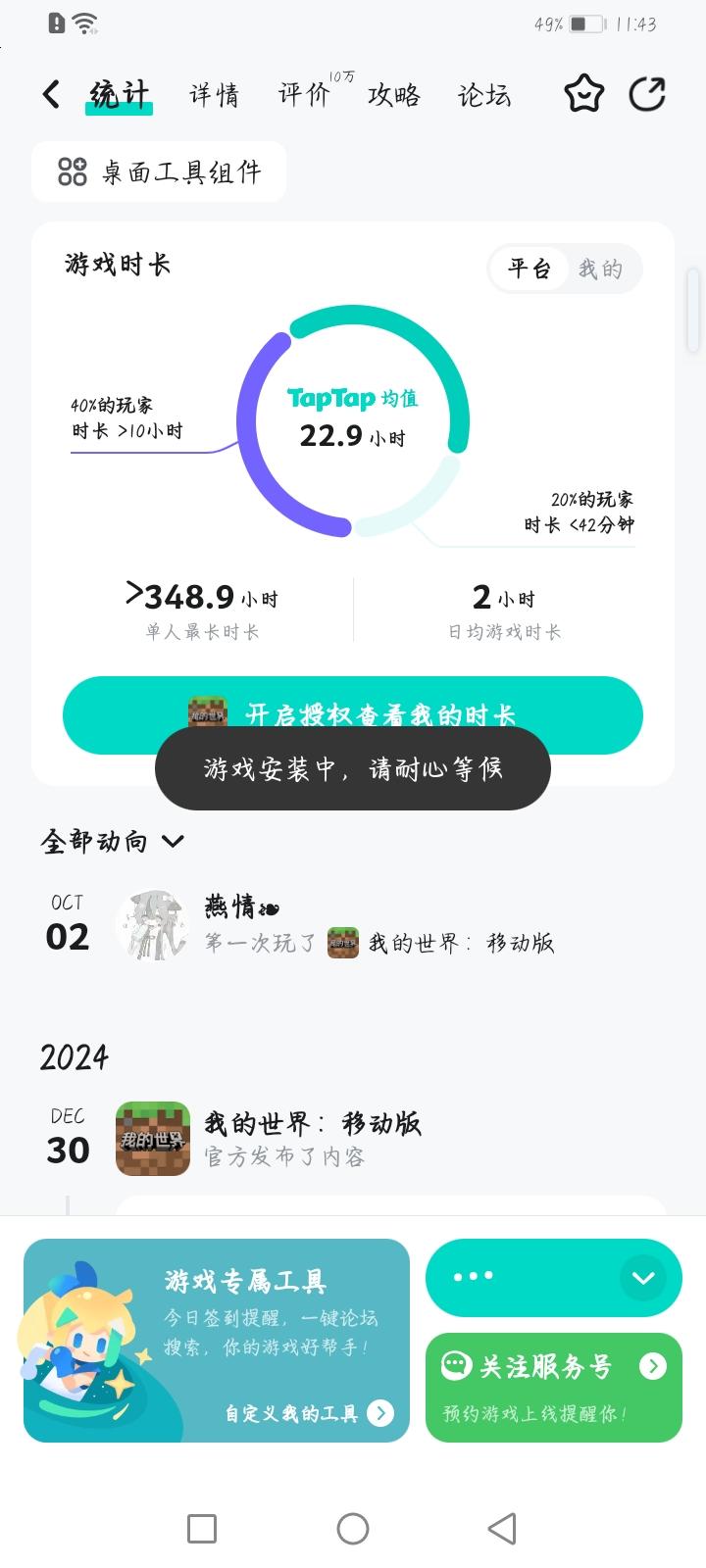The height and width of the screenshot is (1568, 706).
Task: Tap 燕情's avatar in the activity feed
Action: point(152,926)
